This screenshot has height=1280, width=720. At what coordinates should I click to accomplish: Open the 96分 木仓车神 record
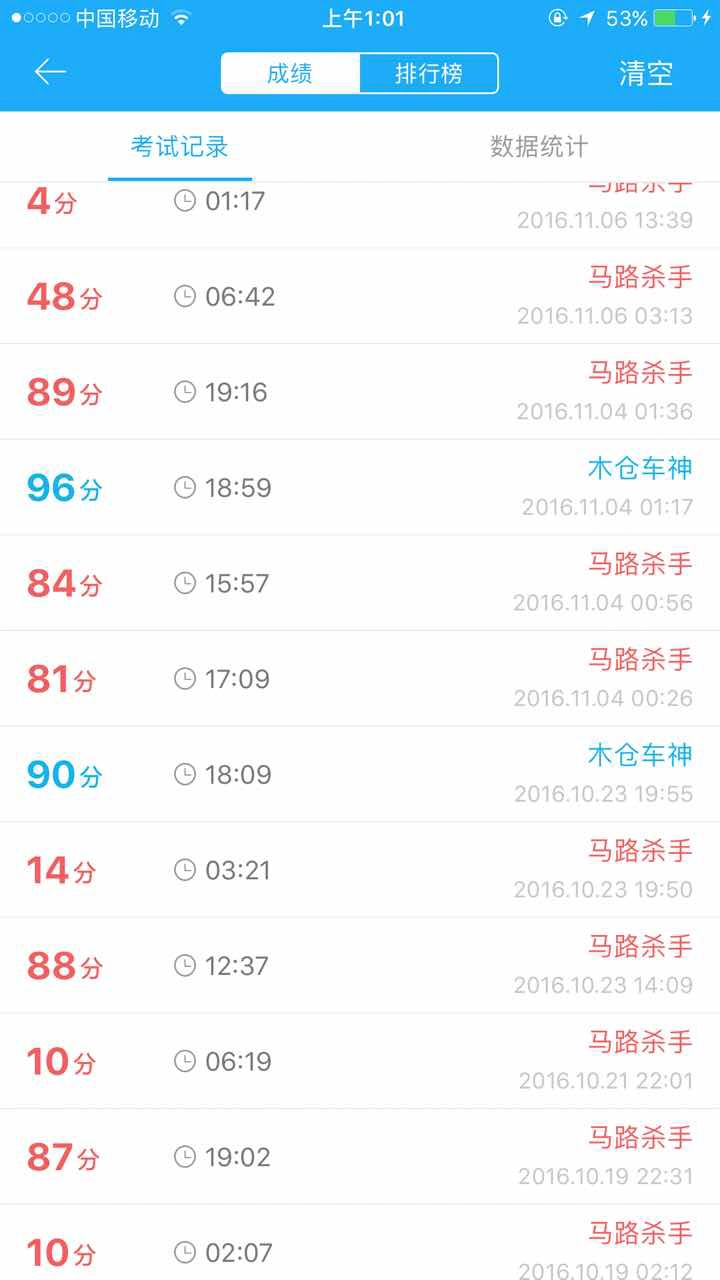point(360,487)
